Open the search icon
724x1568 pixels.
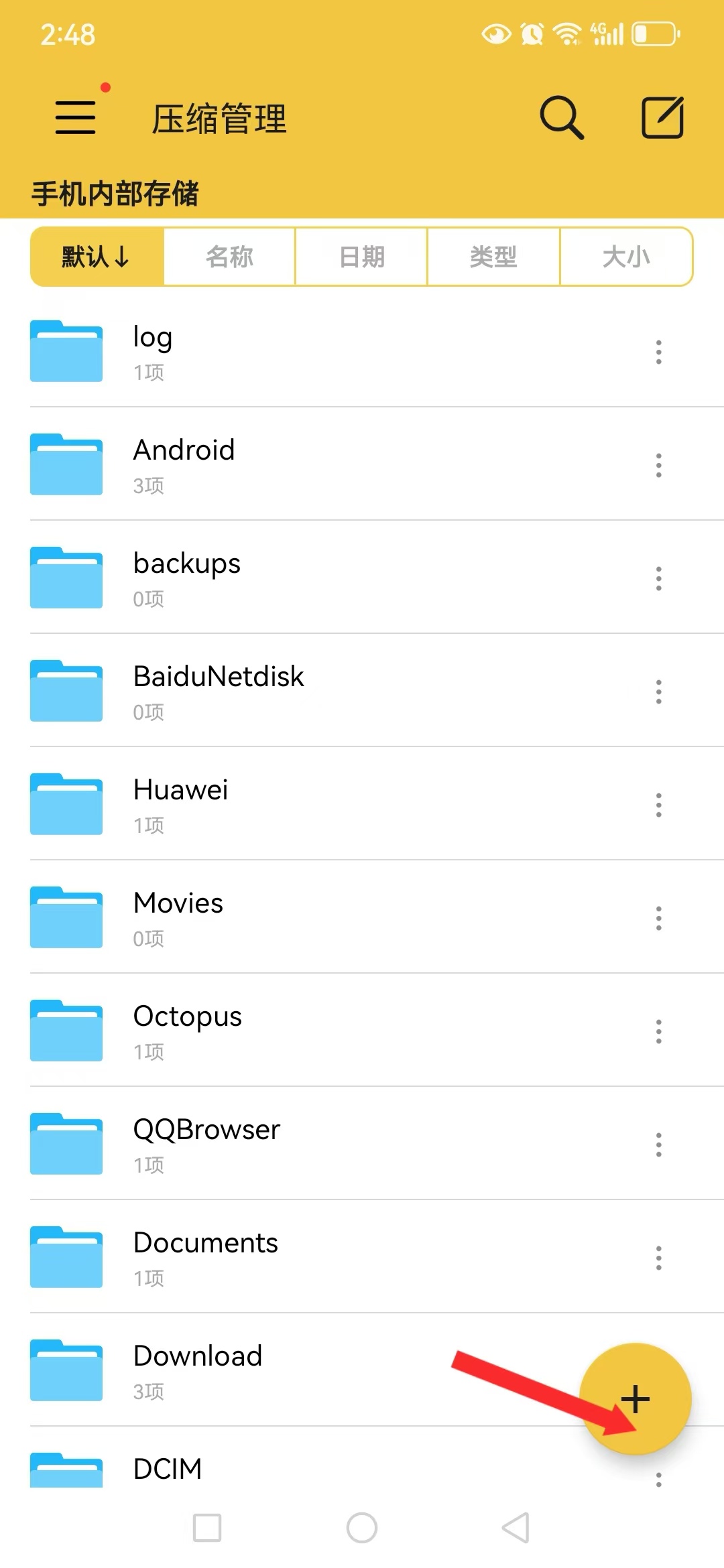(561, 118)
